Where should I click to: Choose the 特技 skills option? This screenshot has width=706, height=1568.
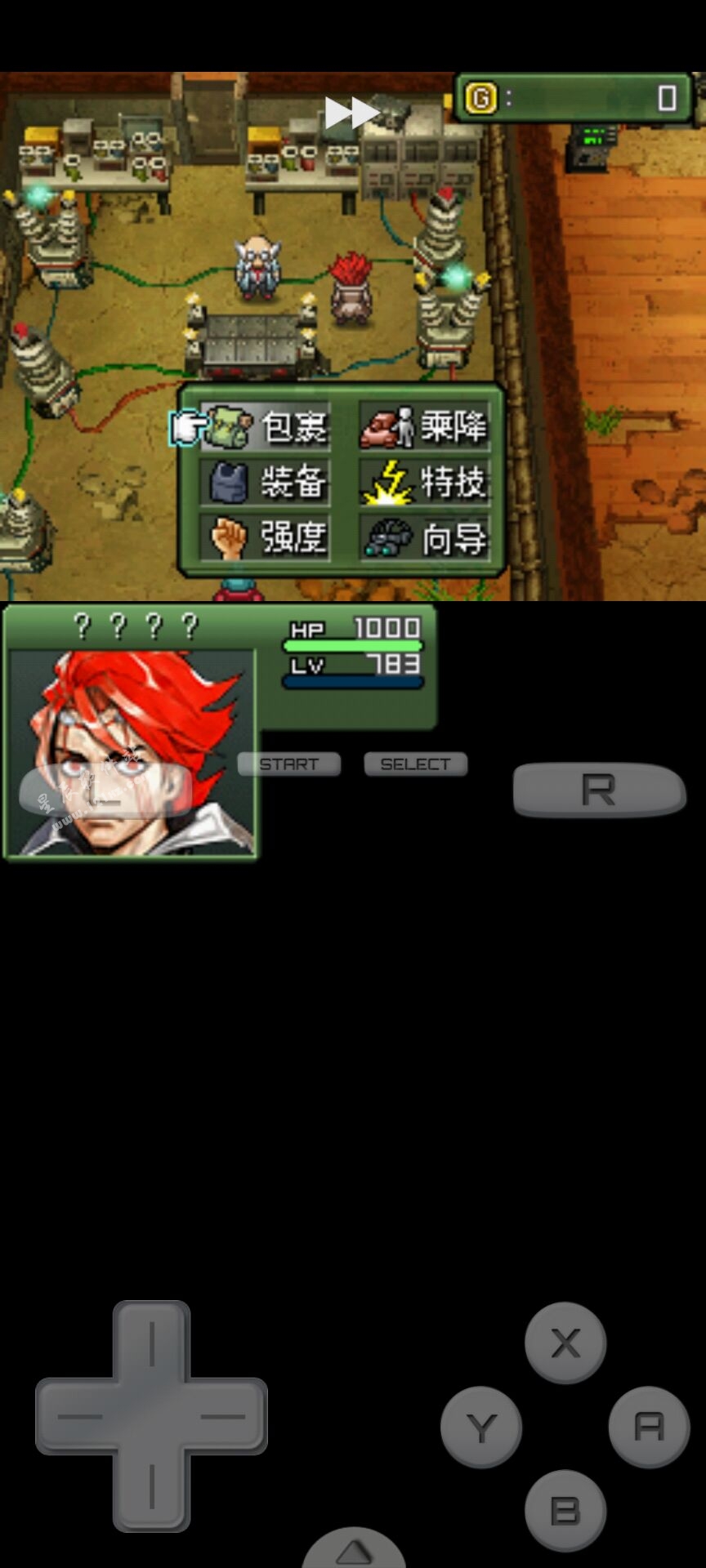[425, 483]
